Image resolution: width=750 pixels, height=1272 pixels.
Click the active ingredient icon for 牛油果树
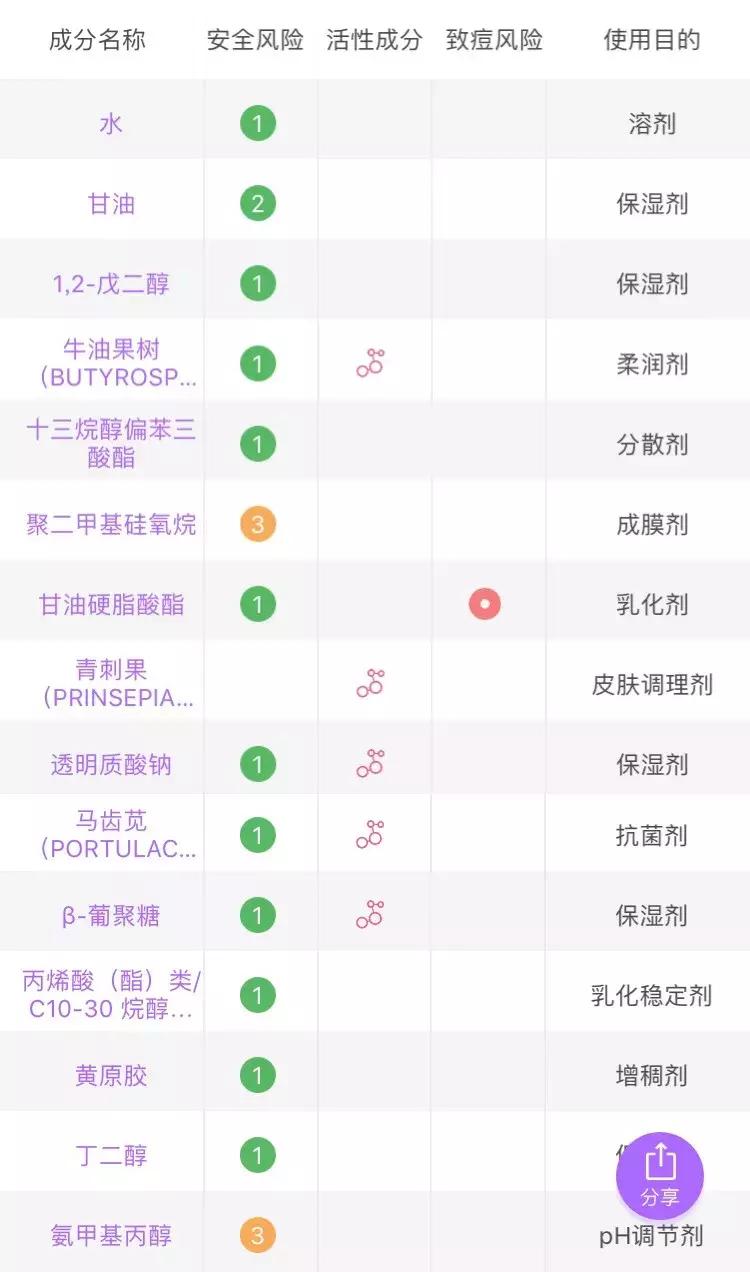(x=371, y=364)
